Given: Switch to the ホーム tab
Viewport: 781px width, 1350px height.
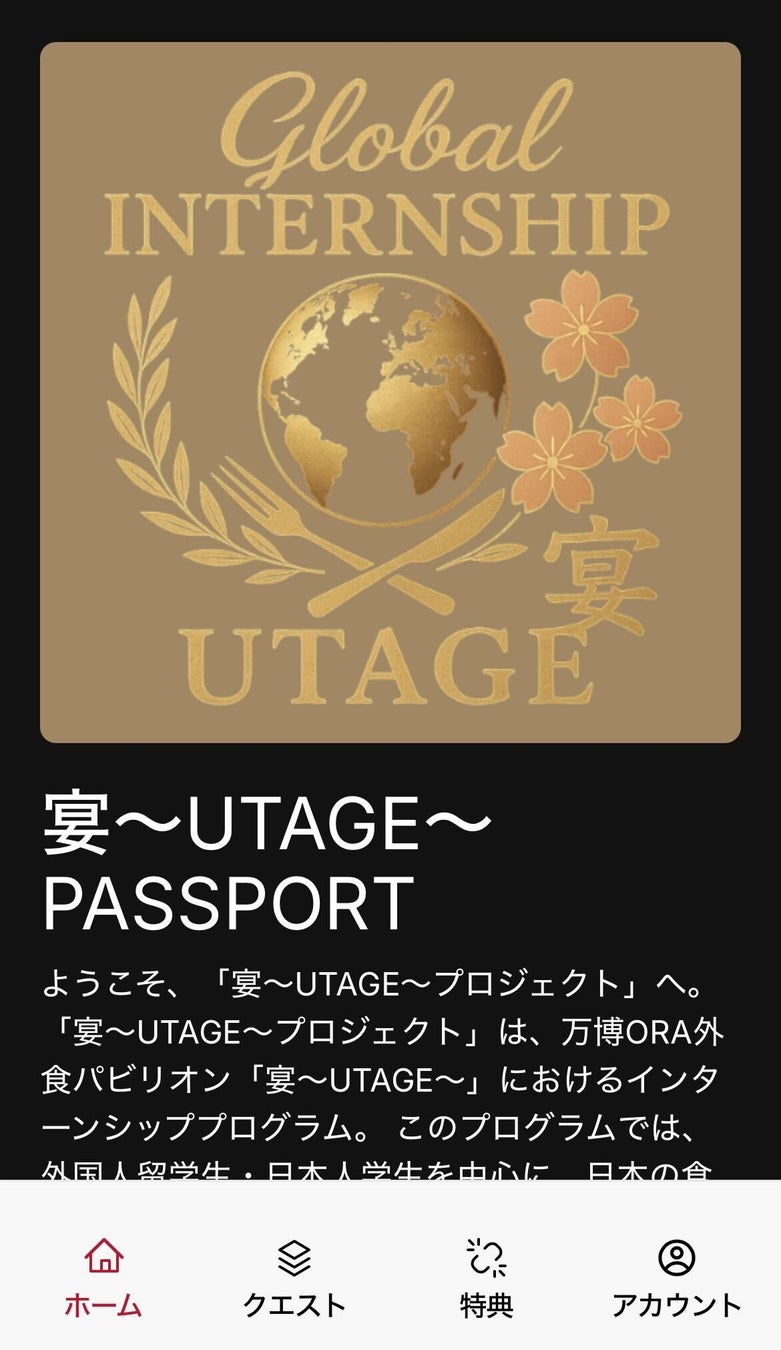Looking at the screenshot, I should pyautogui.click(x=103, y=1277).
